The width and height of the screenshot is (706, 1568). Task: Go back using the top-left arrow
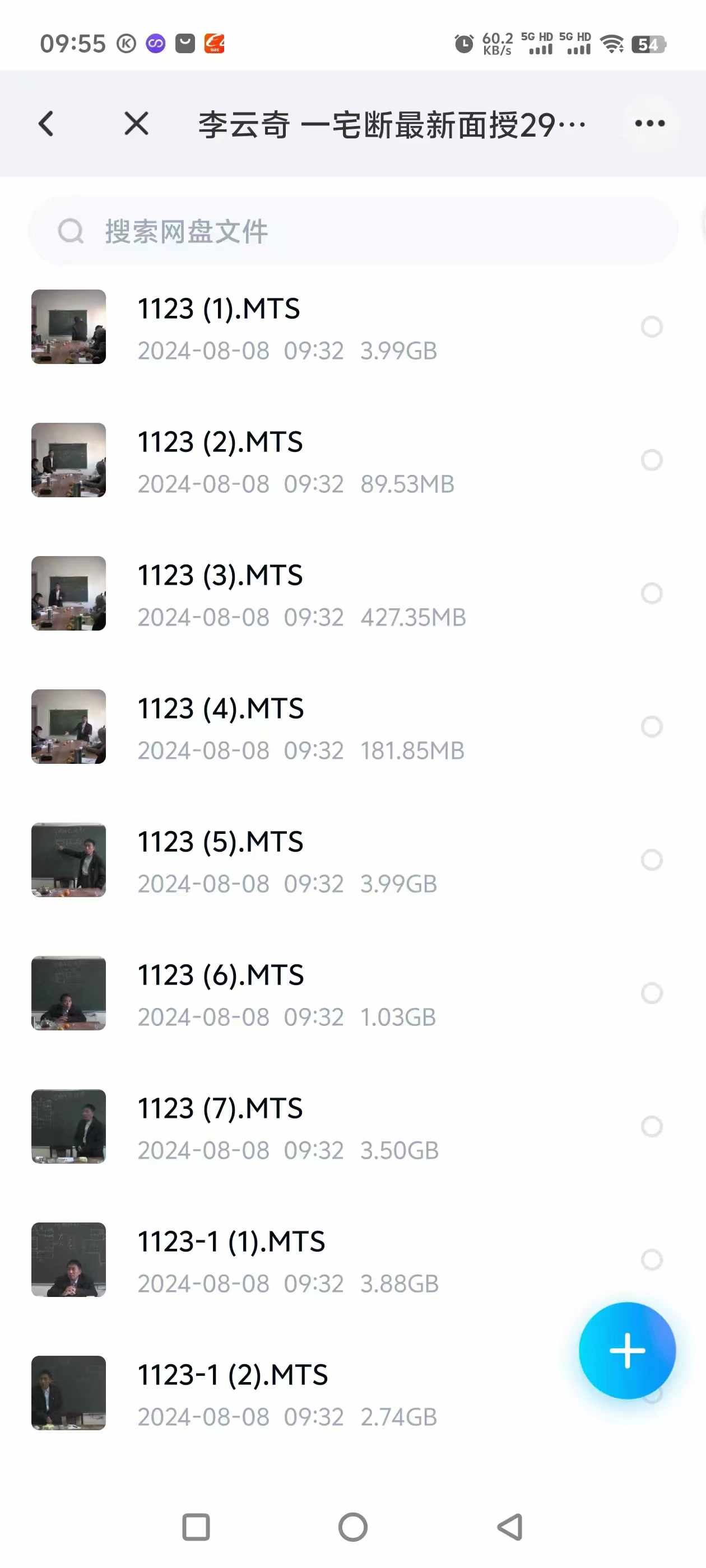point(47,124)
